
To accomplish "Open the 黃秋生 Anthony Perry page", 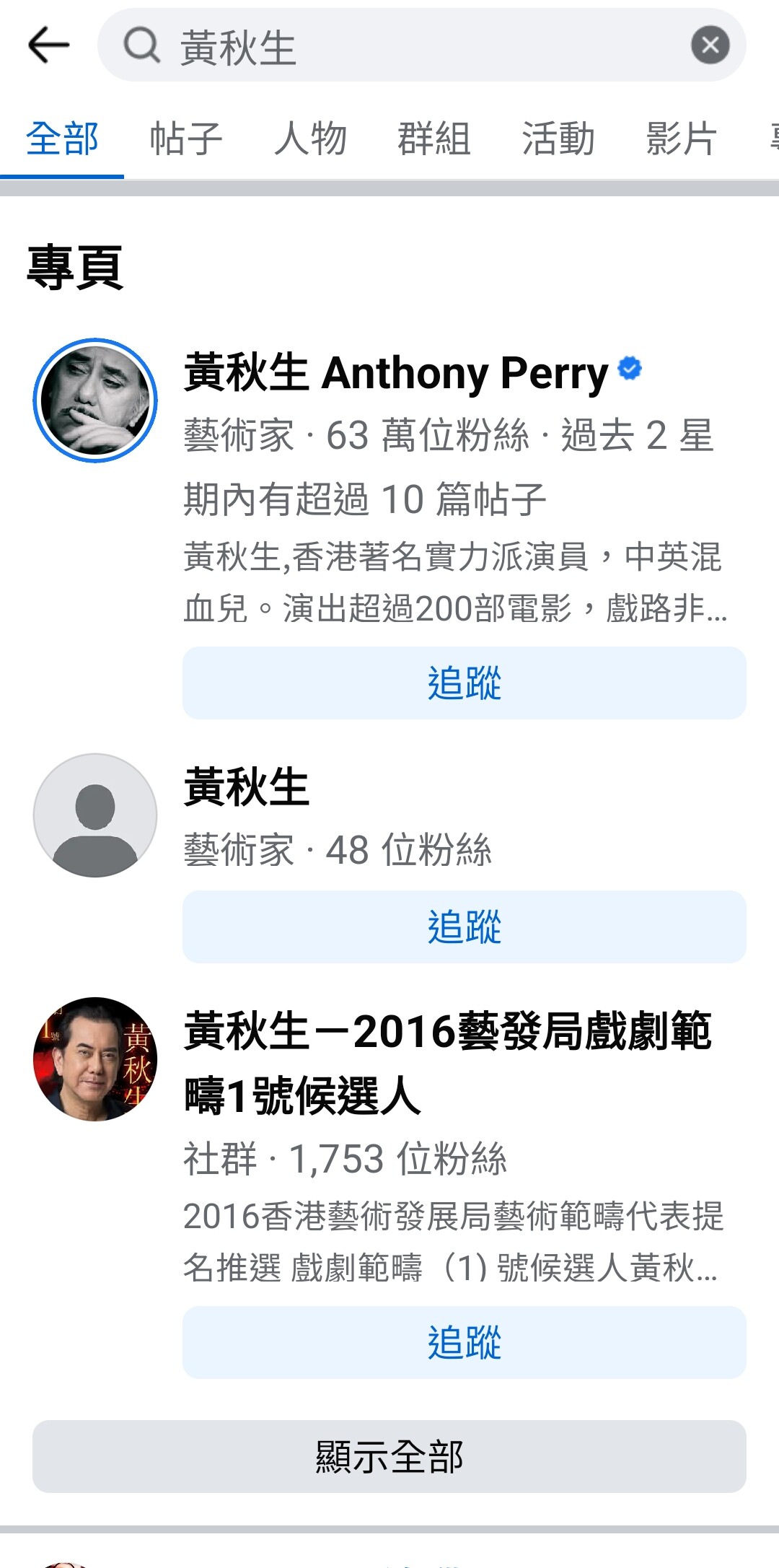I will point(395,373).
